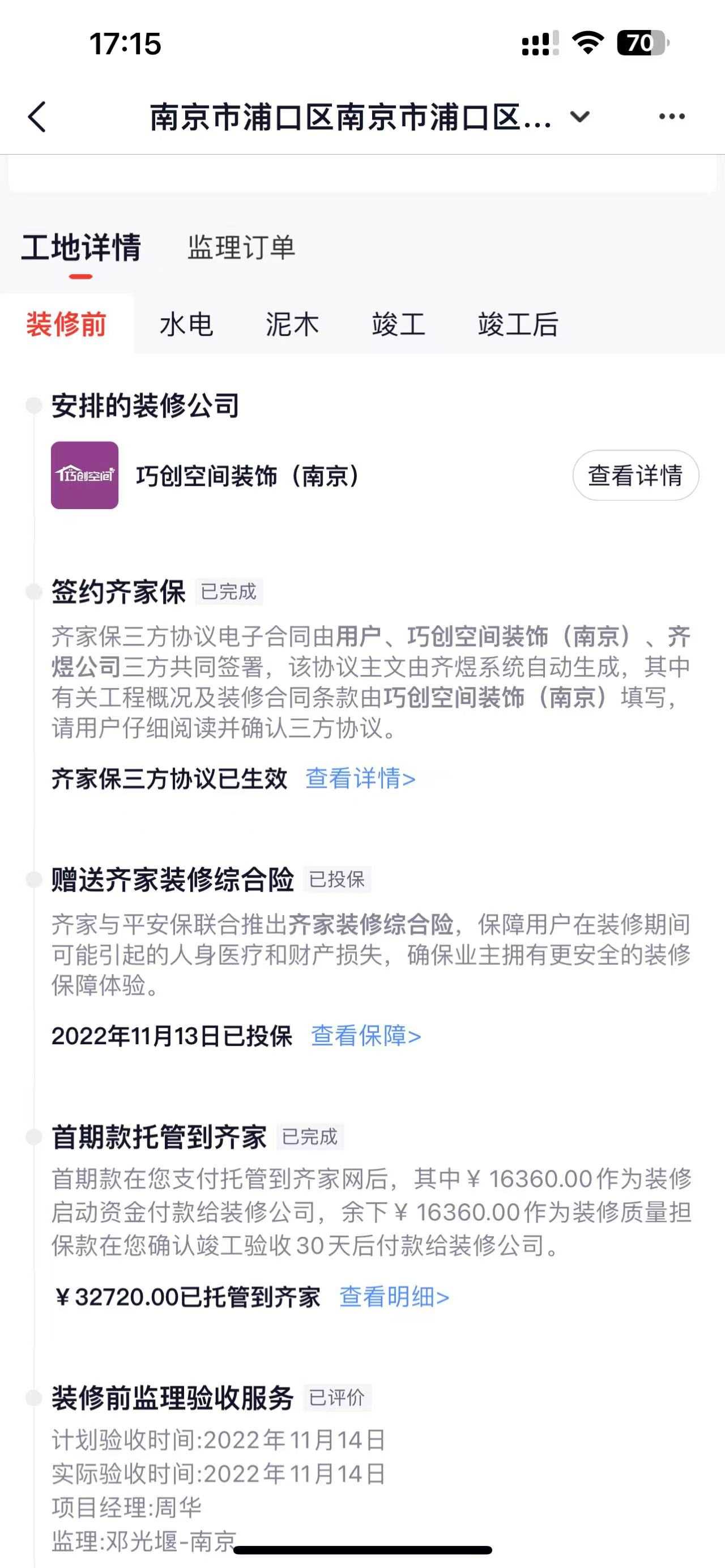This screenshot has width=725, height=1568.
Task: Open 查看详情 link for 齐家保三方协议
Action: [x=360, y=779]
